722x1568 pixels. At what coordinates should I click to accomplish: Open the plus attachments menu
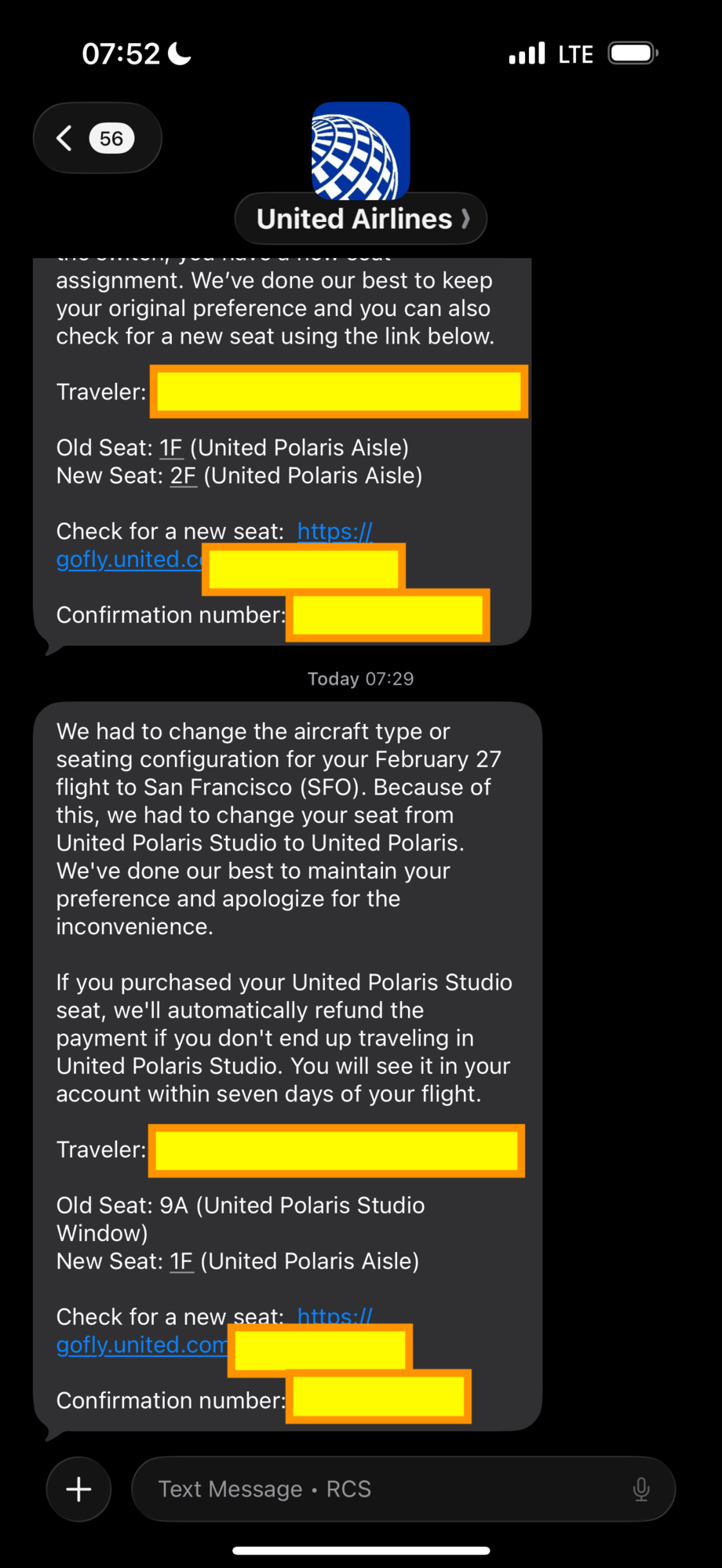tap(78, 1489)
